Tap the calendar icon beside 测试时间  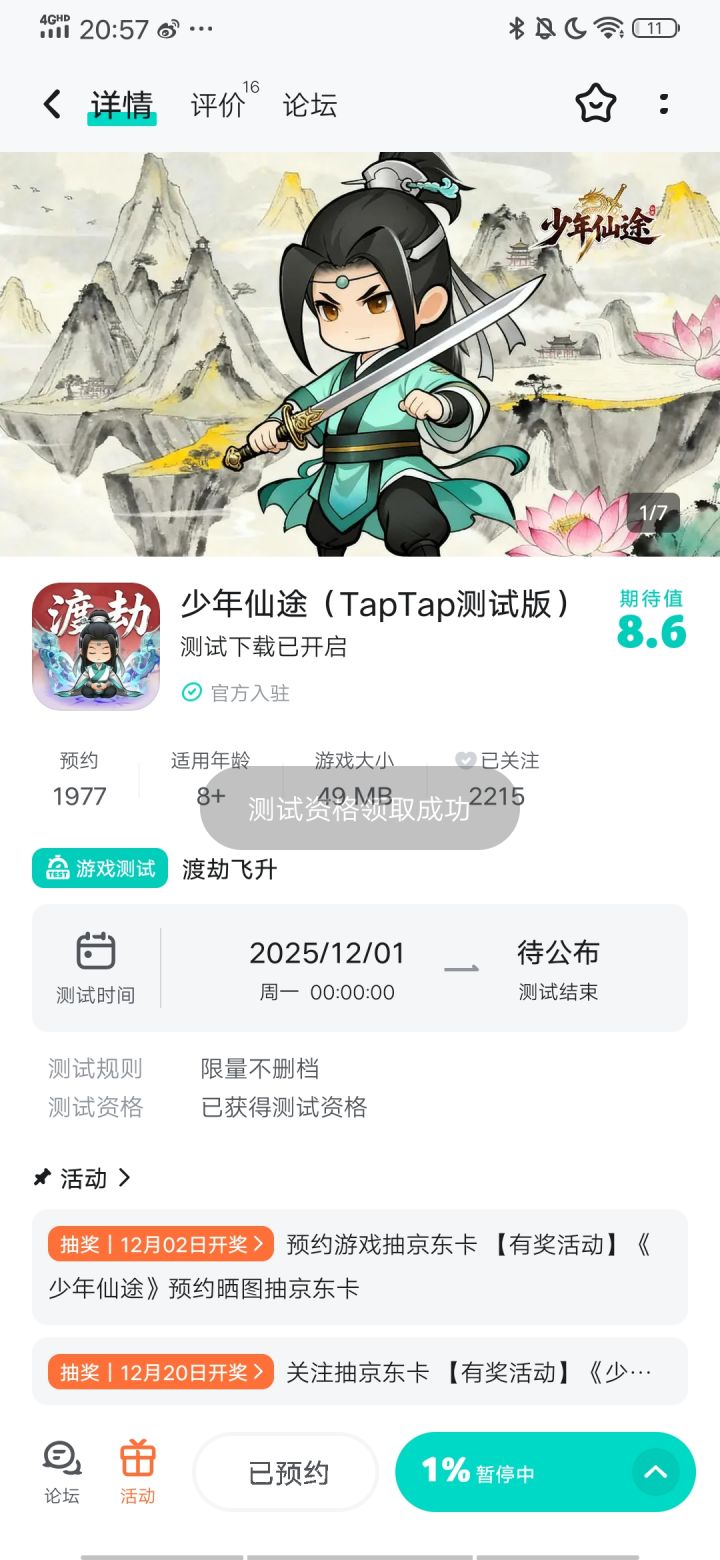(97, 952)
